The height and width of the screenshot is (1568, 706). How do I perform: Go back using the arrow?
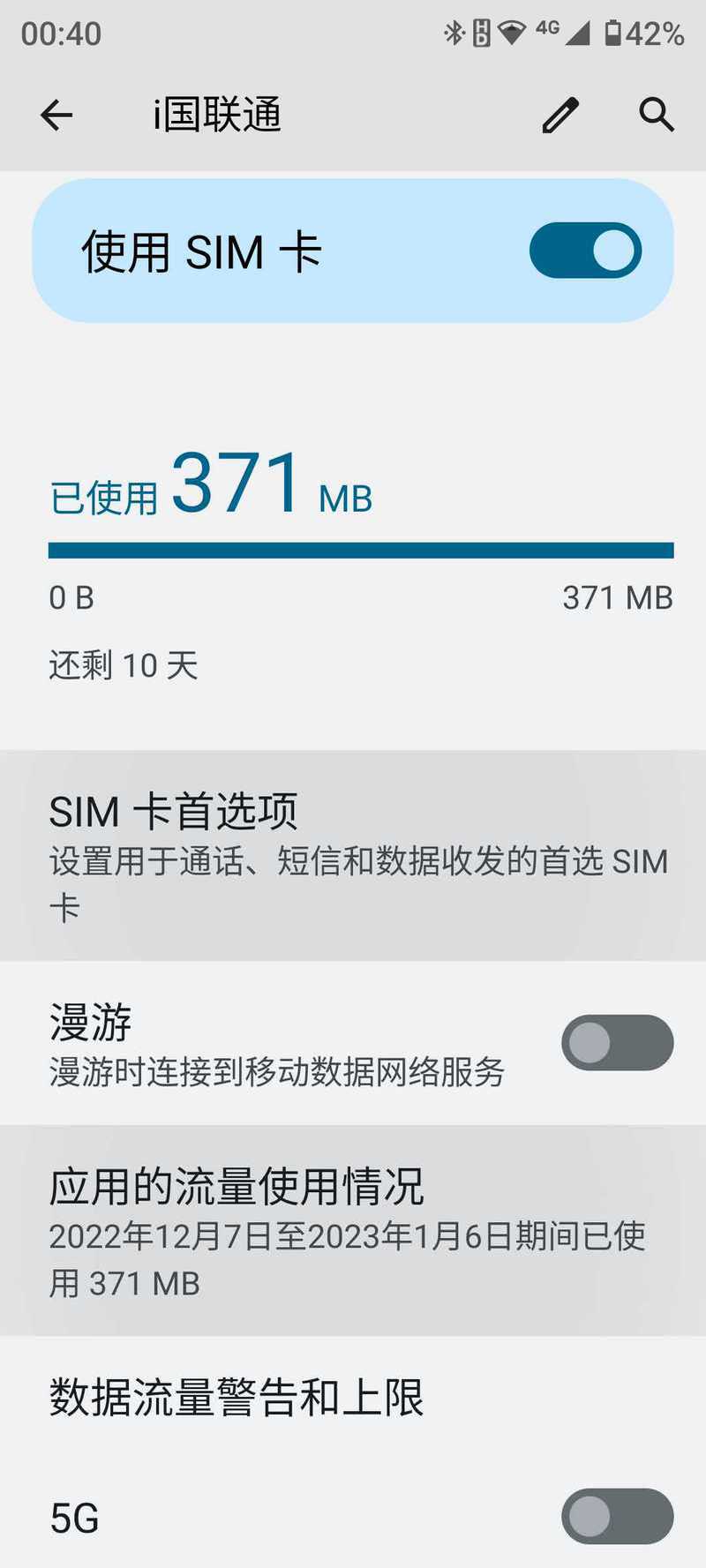point(56,115)
